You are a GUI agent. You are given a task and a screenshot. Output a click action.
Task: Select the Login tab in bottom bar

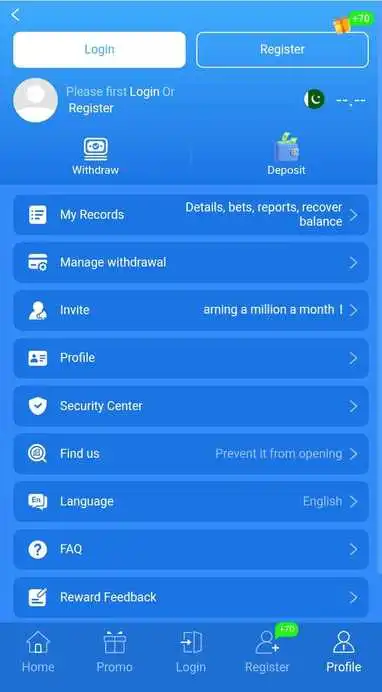[191, 651]
